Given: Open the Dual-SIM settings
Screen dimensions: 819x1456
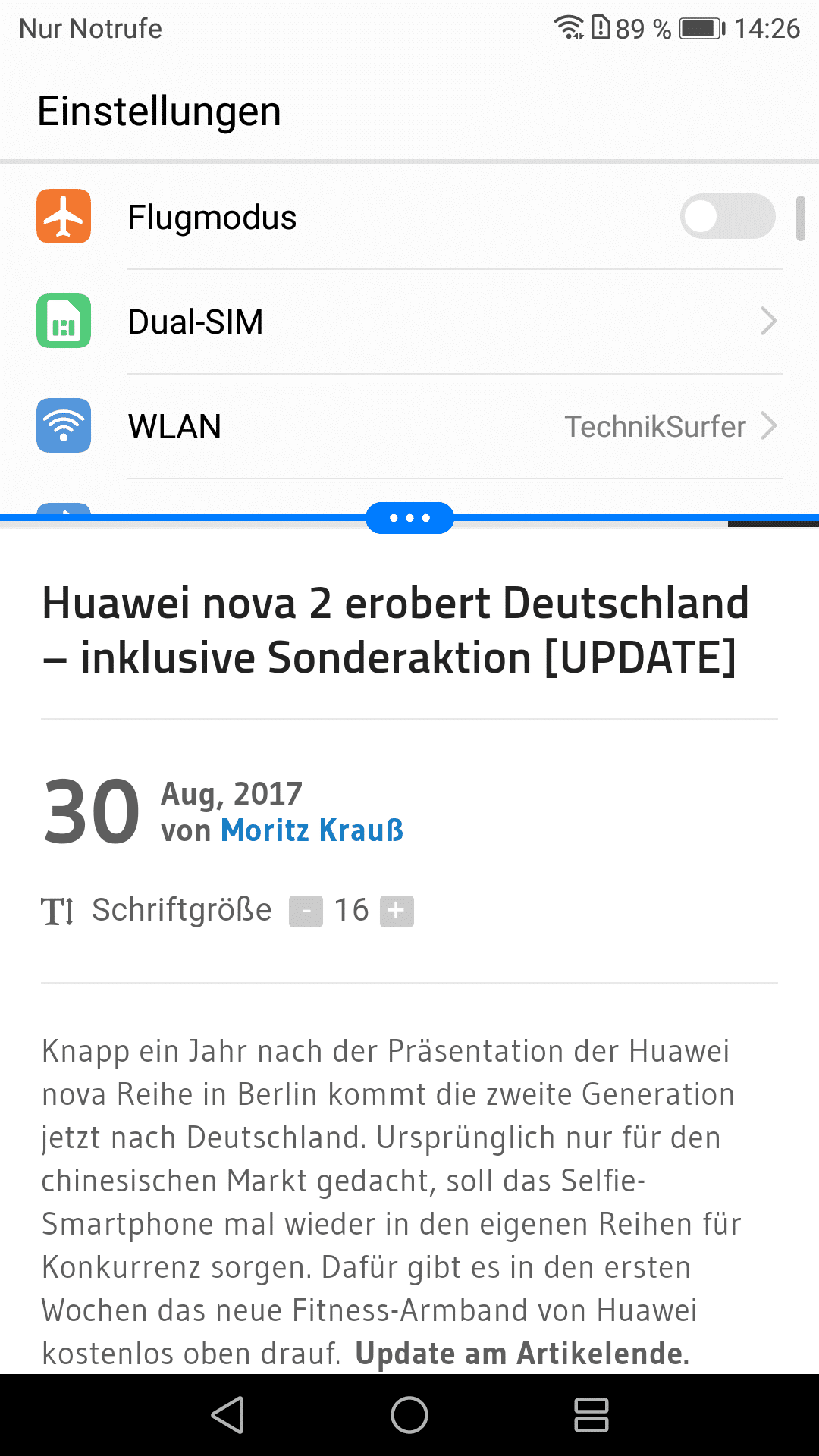Looking at the screenshot, I should (x=409, y=322).
